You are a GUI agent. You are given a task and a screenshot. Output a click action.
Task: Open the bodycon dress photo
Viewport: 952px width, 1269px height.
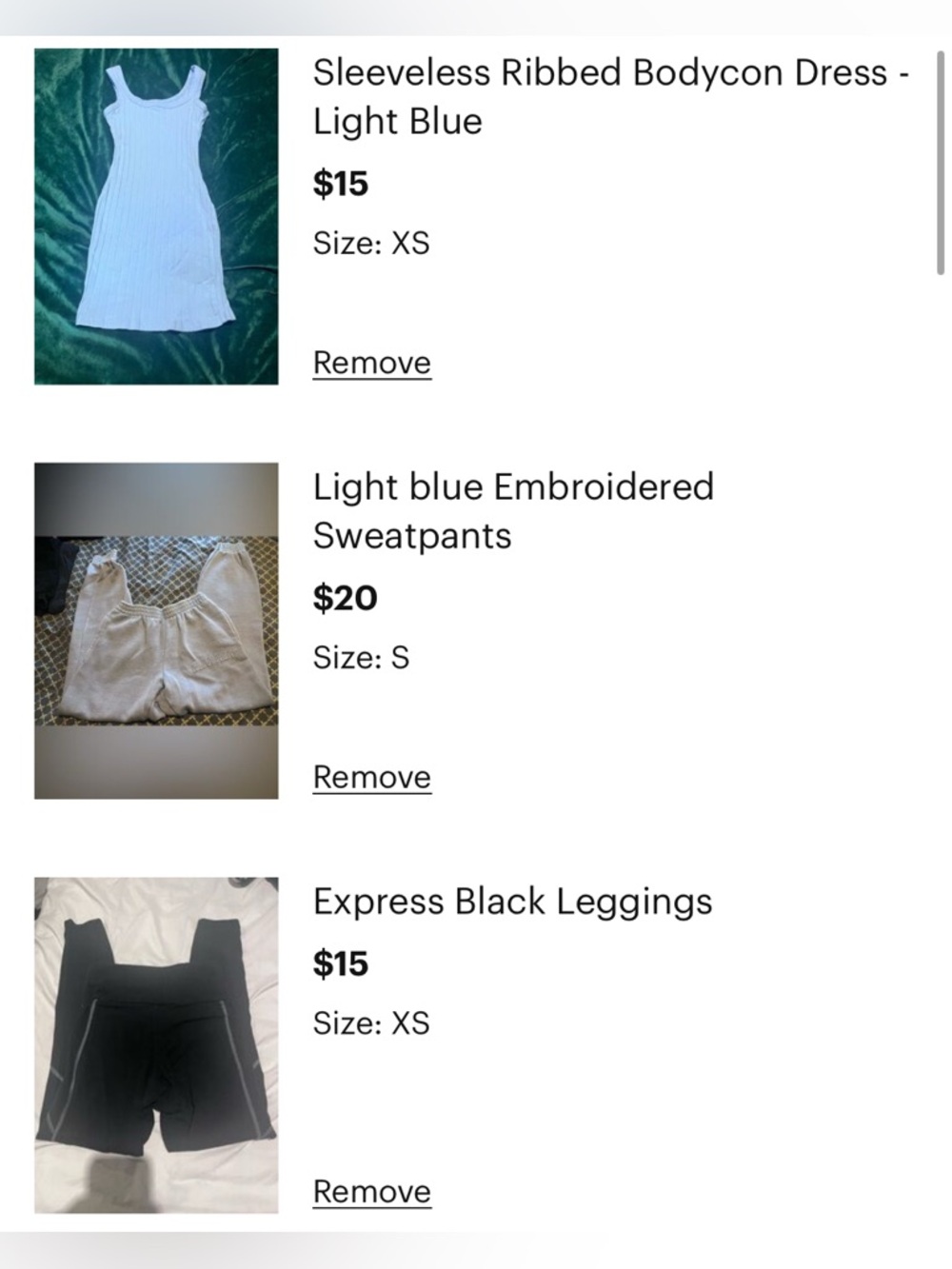[156, 217]
